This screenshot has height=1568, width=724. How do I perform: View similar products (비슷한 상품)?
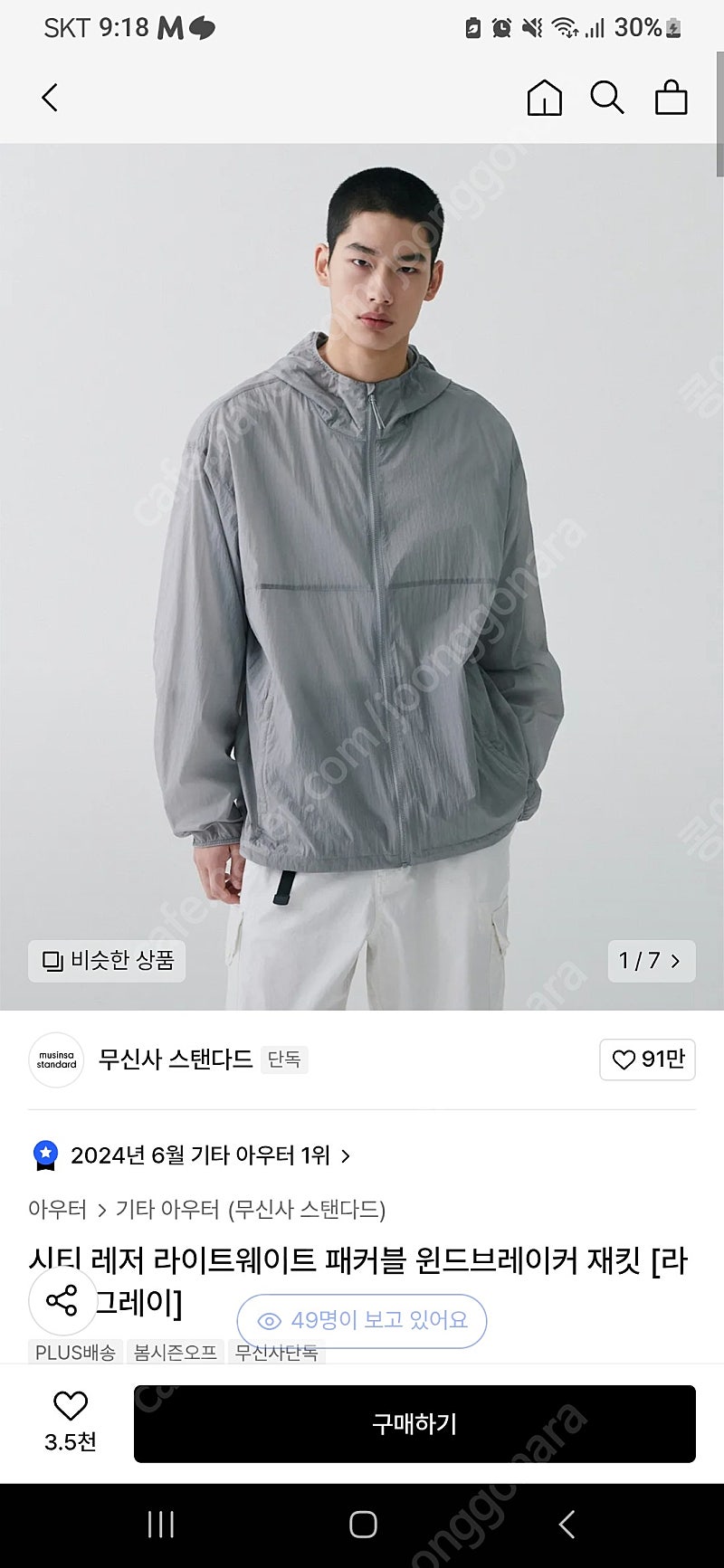(107, 960)
